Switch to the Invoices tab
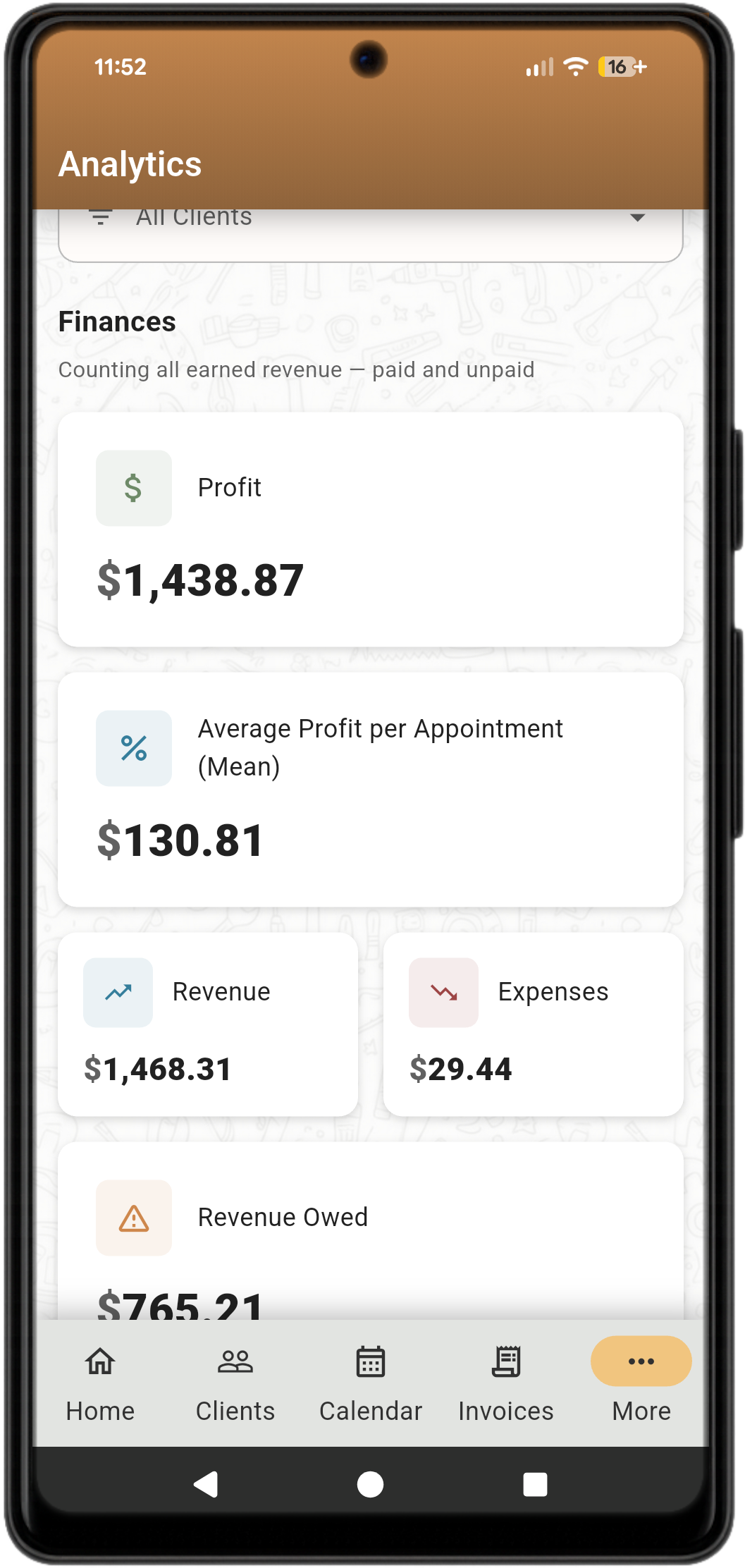Viewport: 745px width, 1568px height. coord(506,1382)
